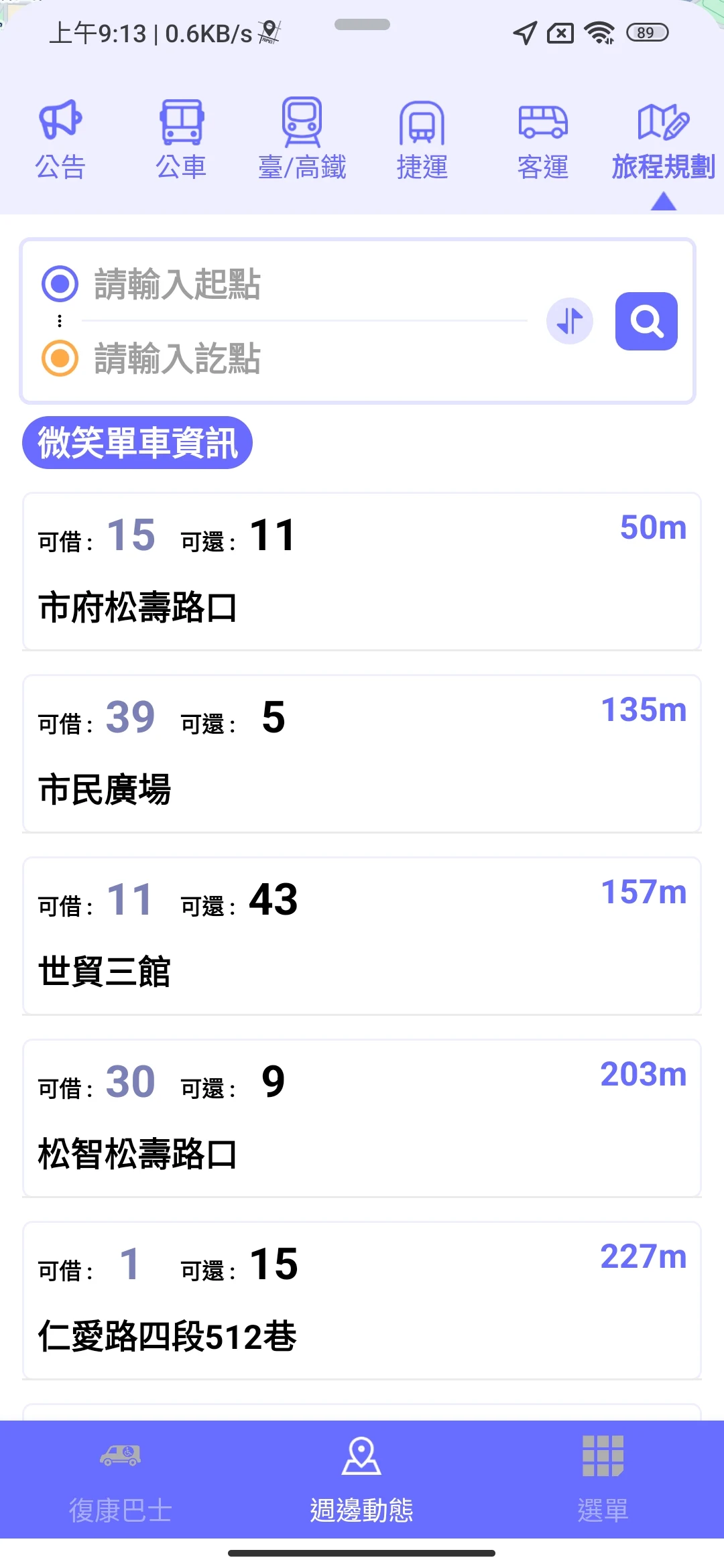Tap the search magnifier icon
The image size is (724, 1568).
coord(646,322)
